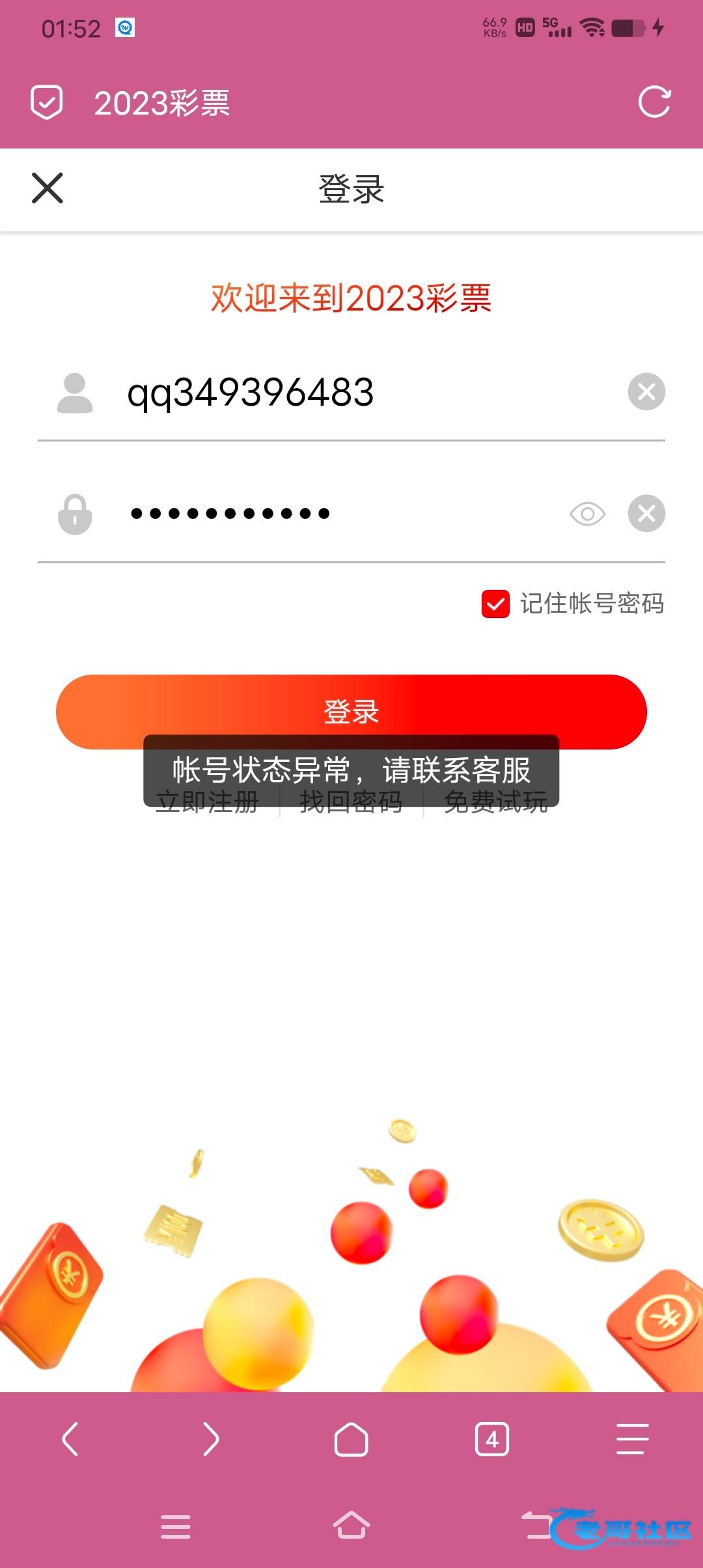
Task: Show the password with the eye icon
Action: [587, 514]
